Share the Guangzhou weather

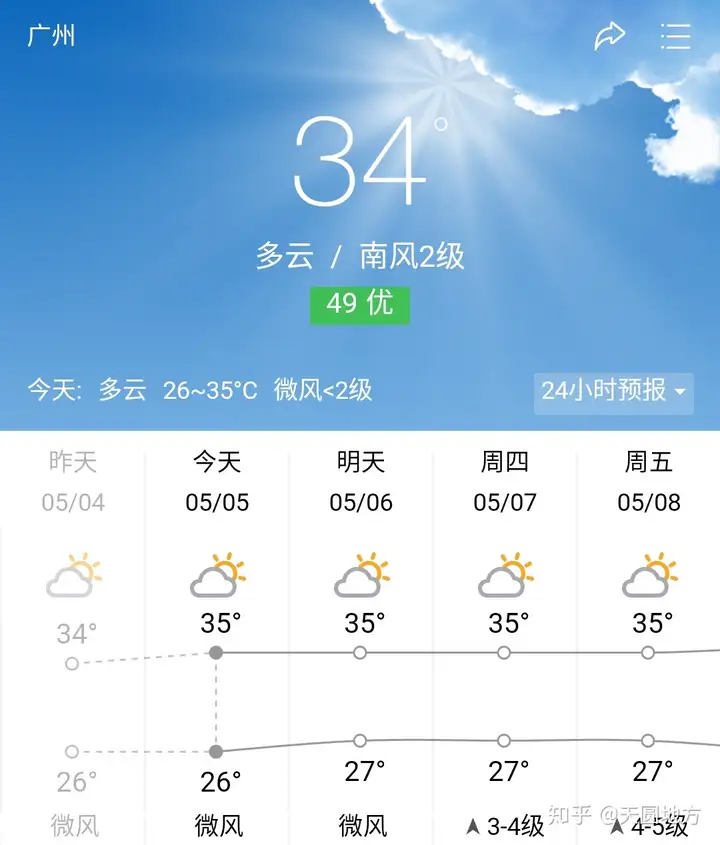tap(609, 37)
